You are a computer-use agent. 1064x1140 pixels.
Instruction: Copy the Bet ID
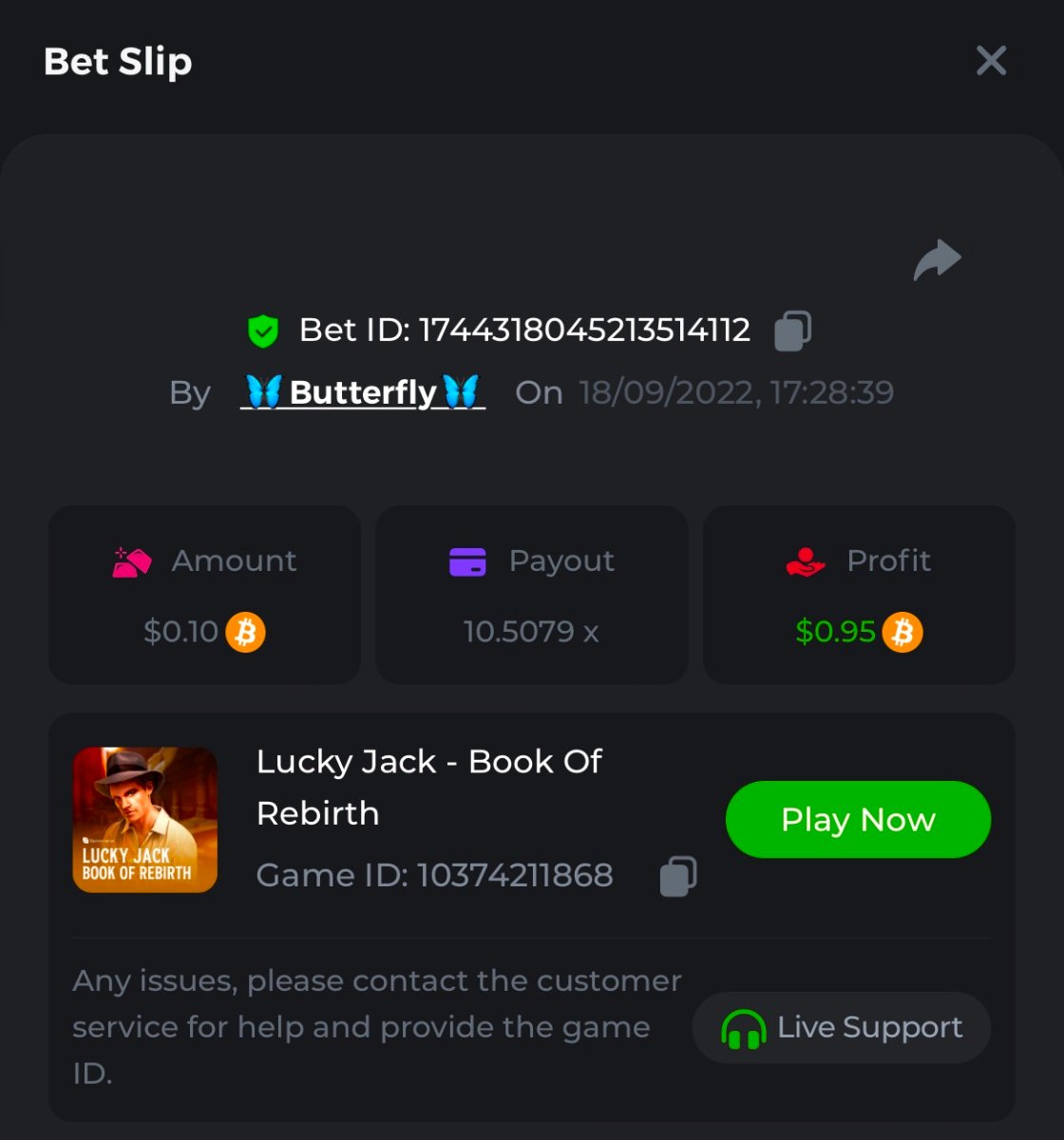pos(792,331)
